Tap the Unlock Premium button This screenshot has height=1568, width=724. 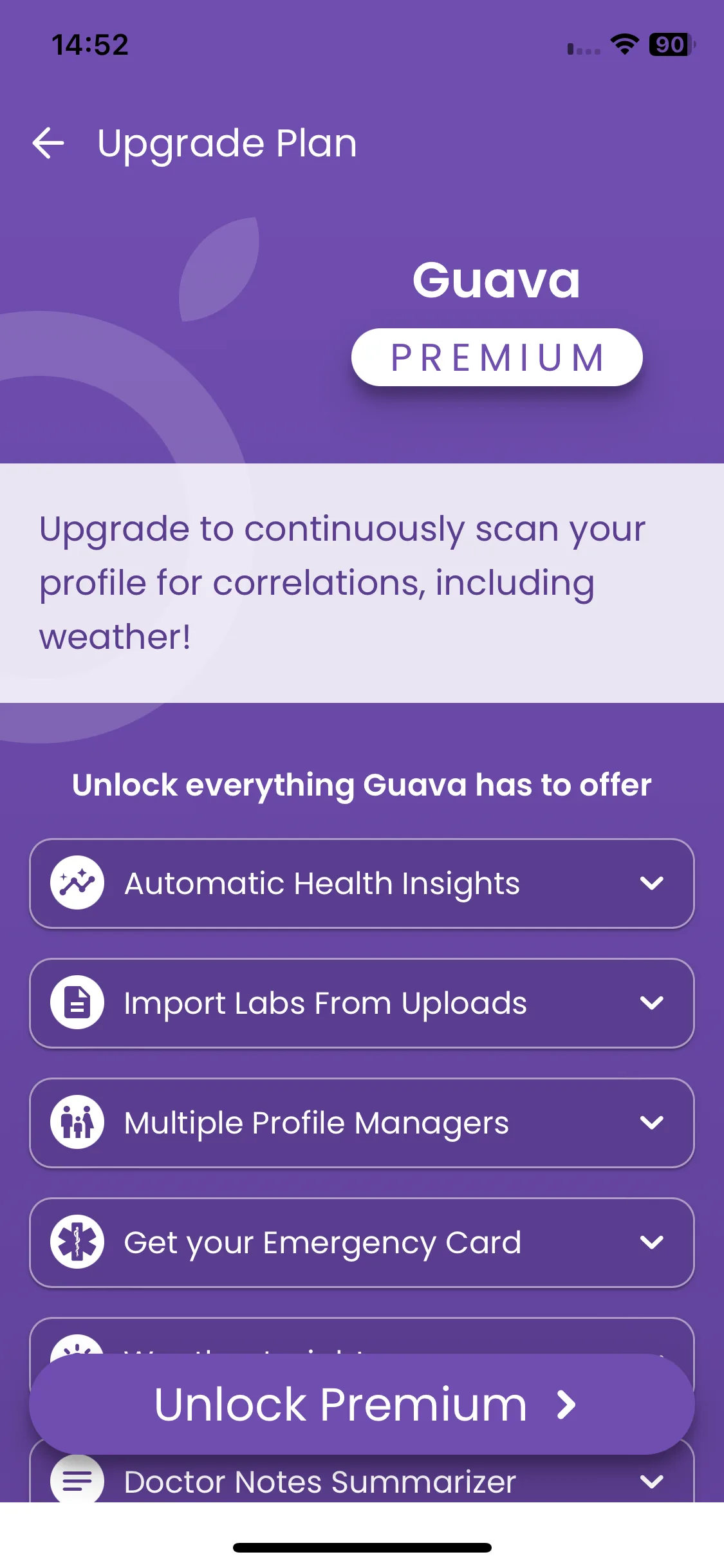pos(362,1405)
